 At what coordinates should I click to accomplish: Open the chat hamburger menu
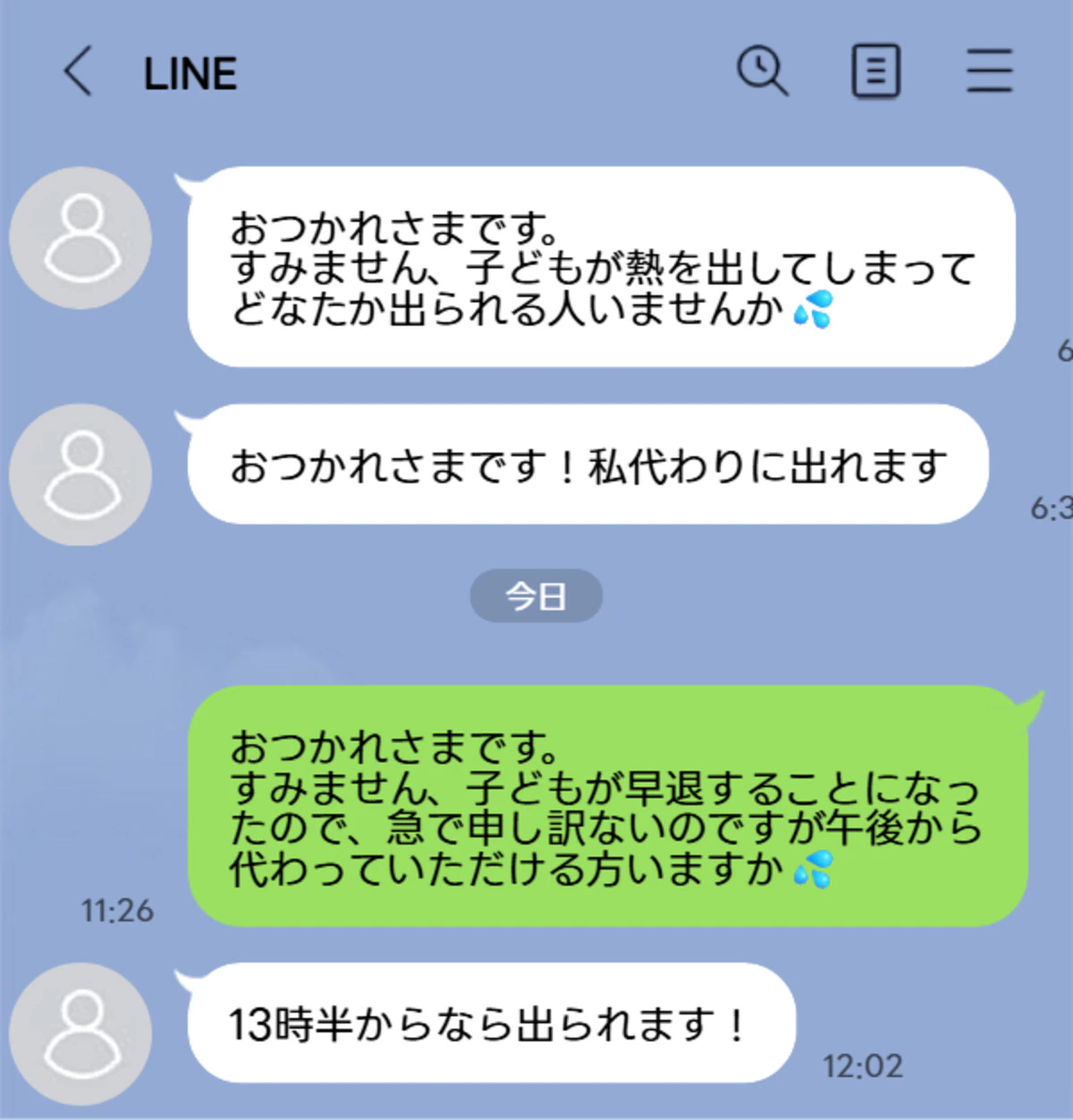(989, 72)
